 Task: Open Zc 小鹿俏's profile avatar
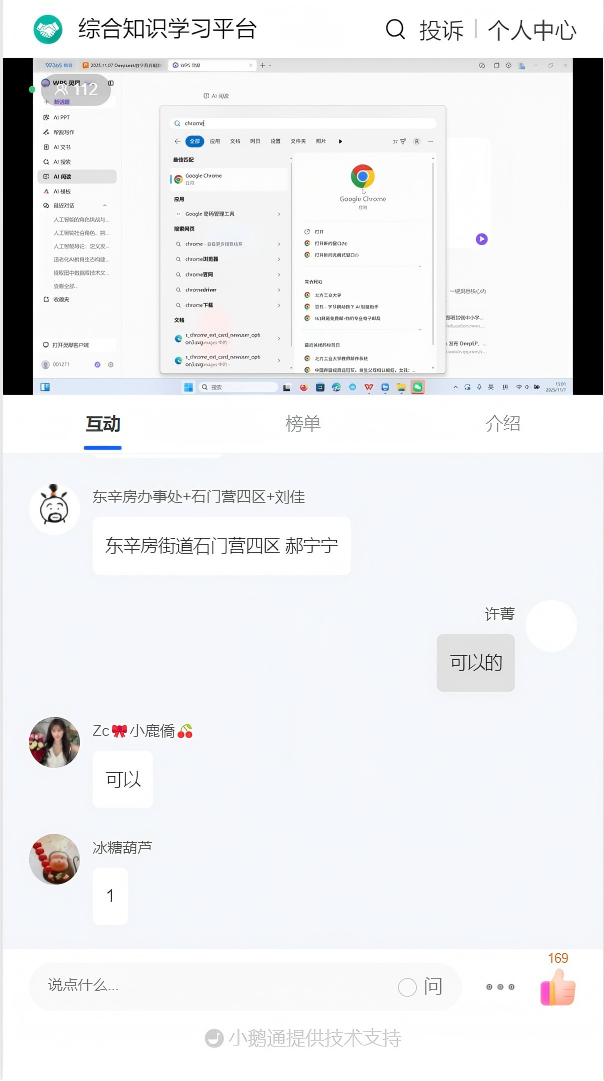pos(54,742)
